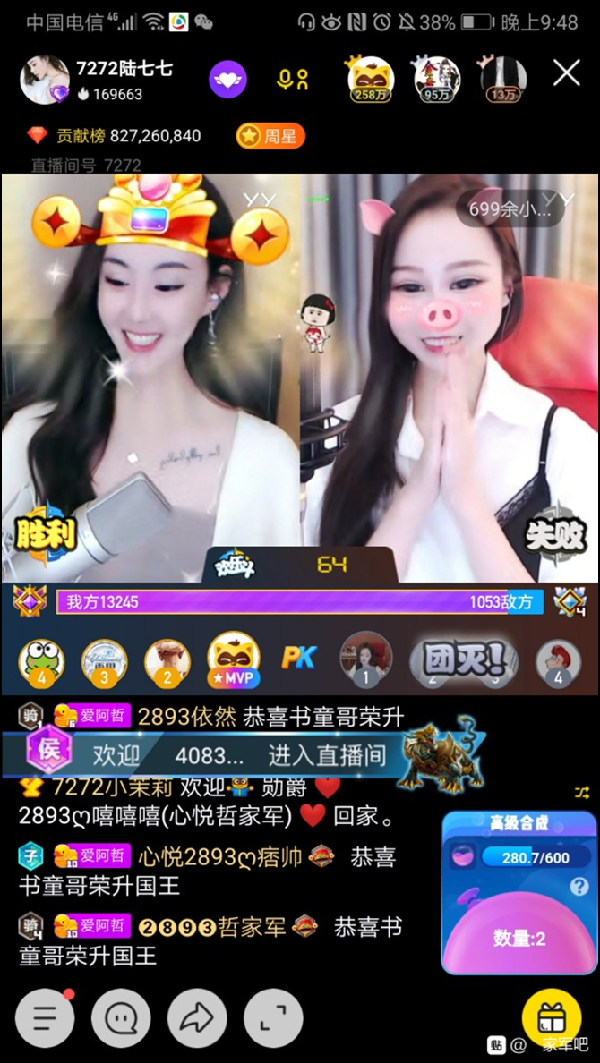
Task: Open the chat message input bubble
Action: (x=120, y=1019)
